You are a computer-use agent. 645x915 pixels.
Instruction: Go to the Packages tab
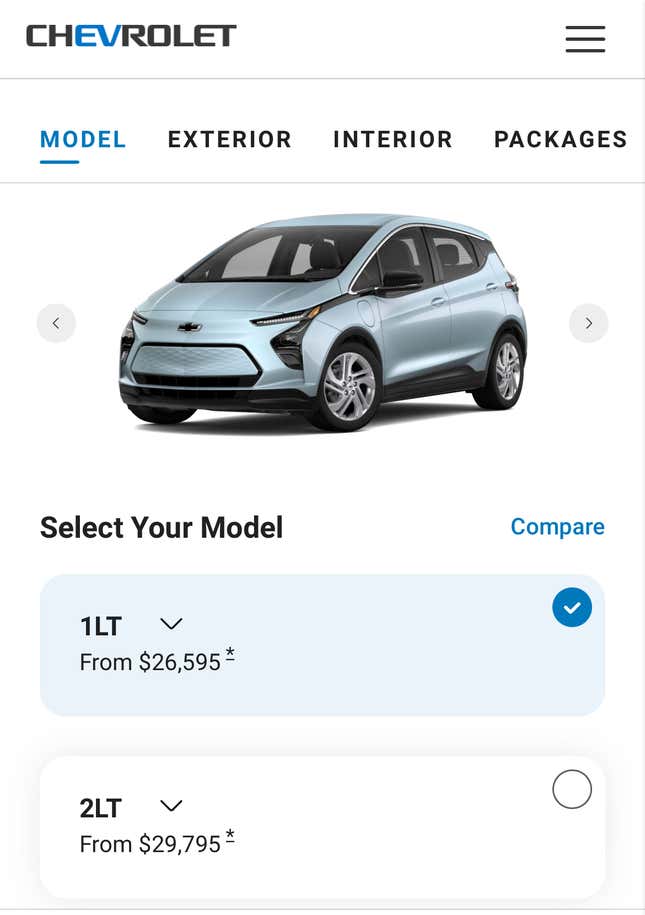tap(560, 139)
